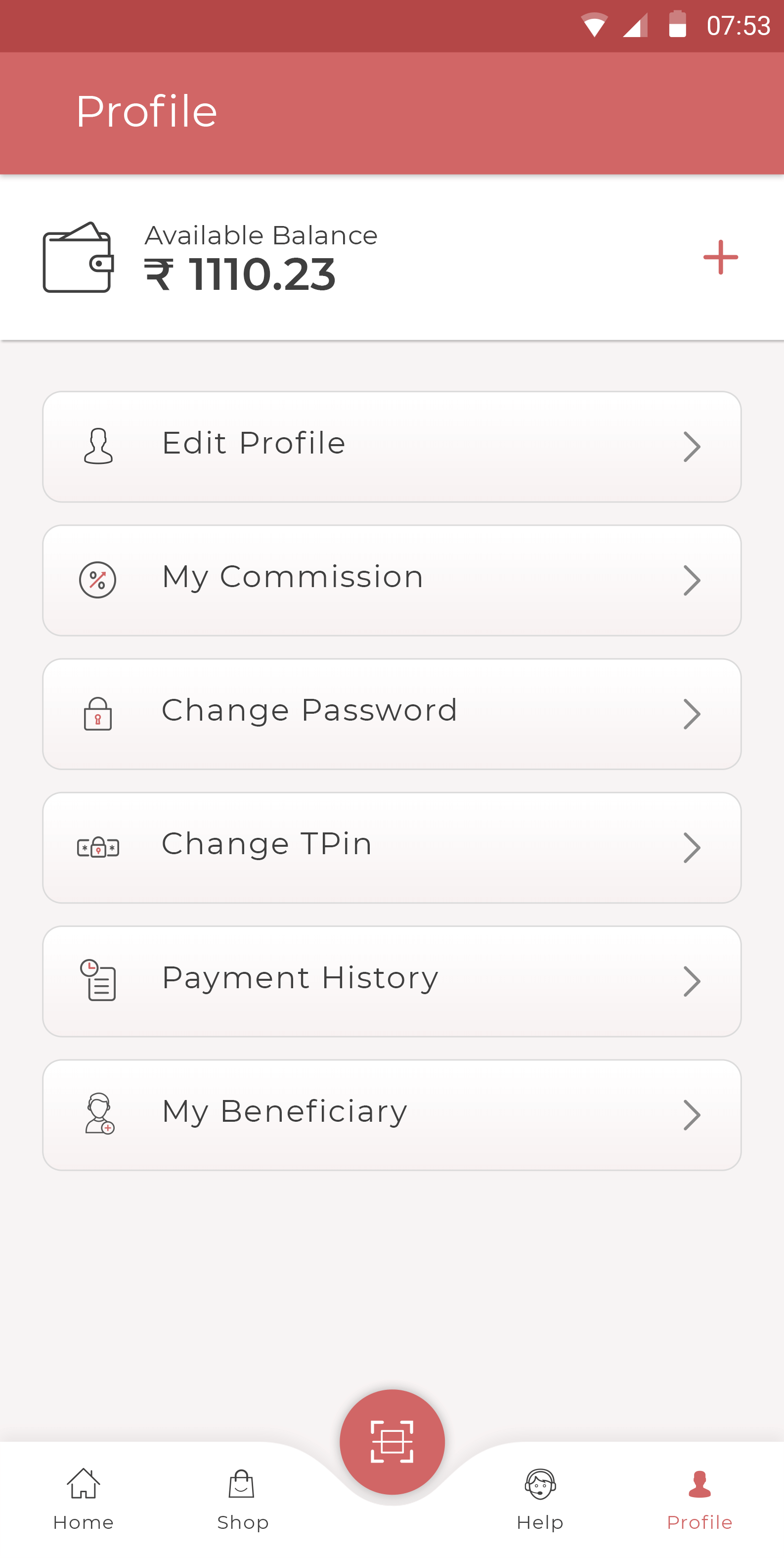Image resolution: width=784 pixels, height=1558 pixels.
Task: Select the Edit Profile person icon
Action: 98,446
